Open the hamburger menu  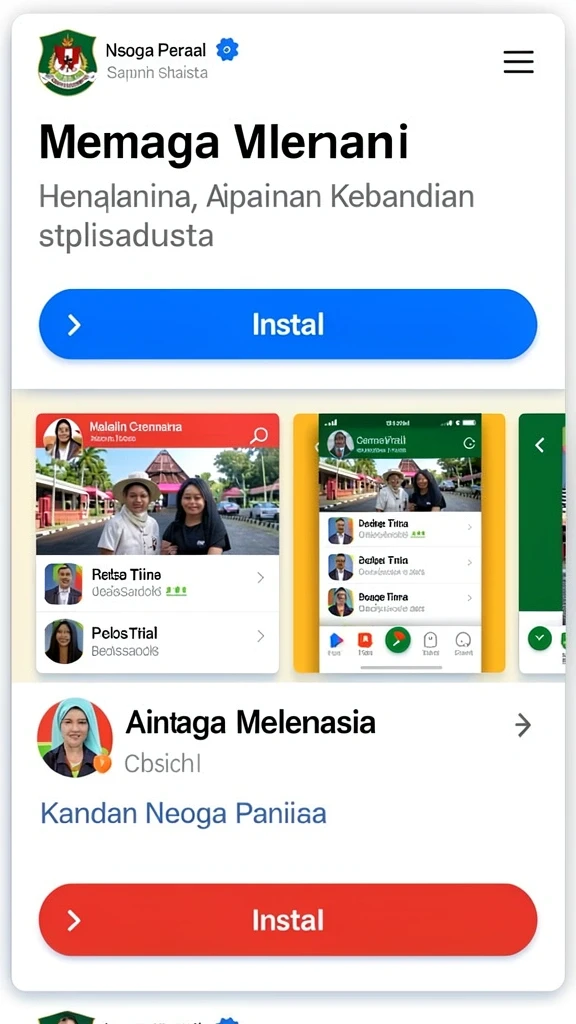click(x=519, y=62)
